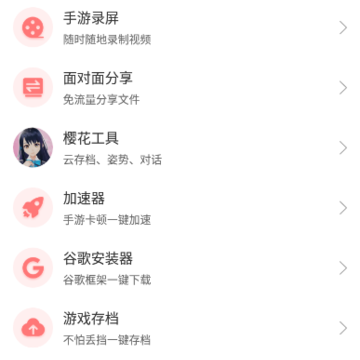
Task: Open 游戏存档 game save backup
Action: (x=180, y=328)
